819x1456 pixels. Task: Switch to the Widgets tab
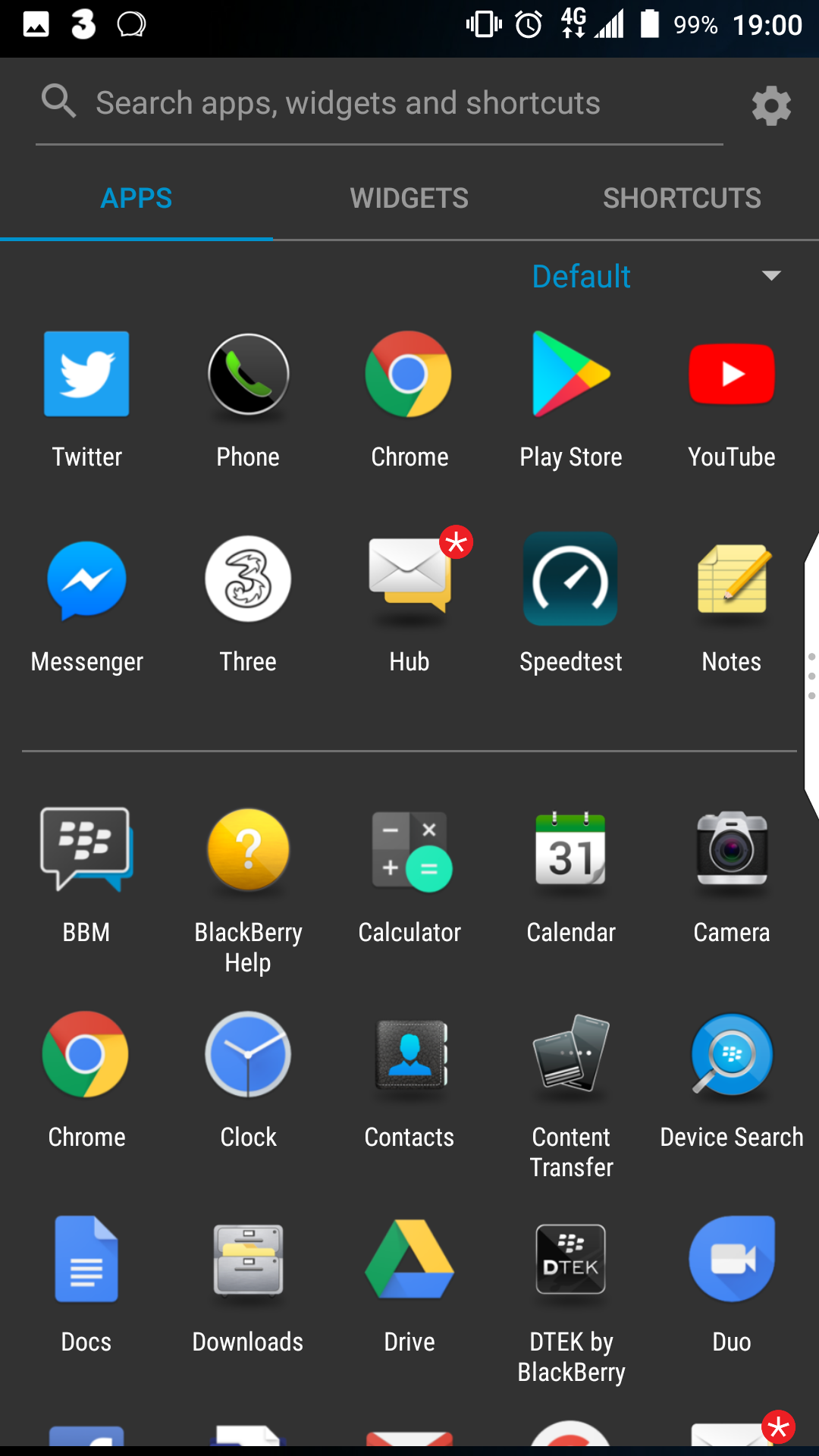[x=409, y=199]
